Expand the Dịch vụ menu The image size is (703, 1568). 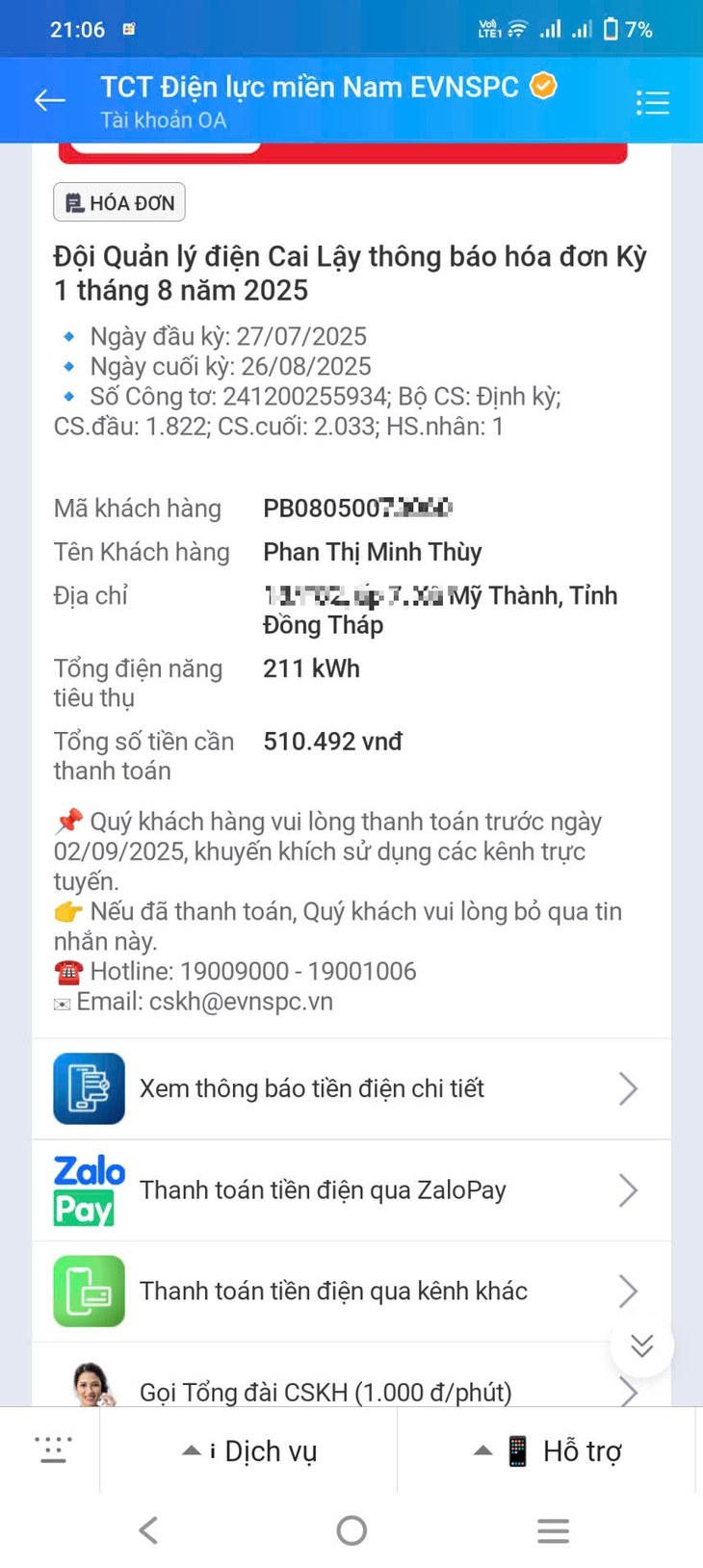249,1450
